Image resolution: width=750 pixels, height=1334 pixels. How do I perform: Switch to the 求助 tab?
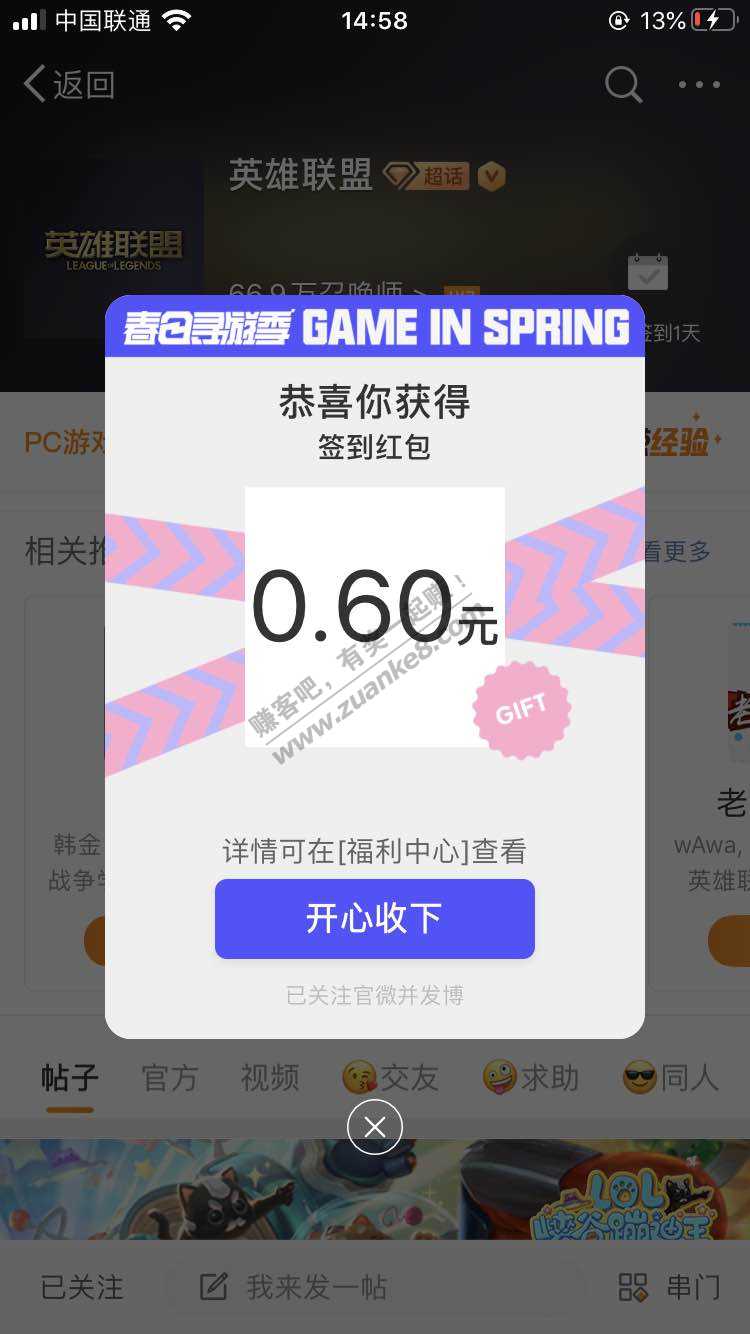(x=530, y=1078)
